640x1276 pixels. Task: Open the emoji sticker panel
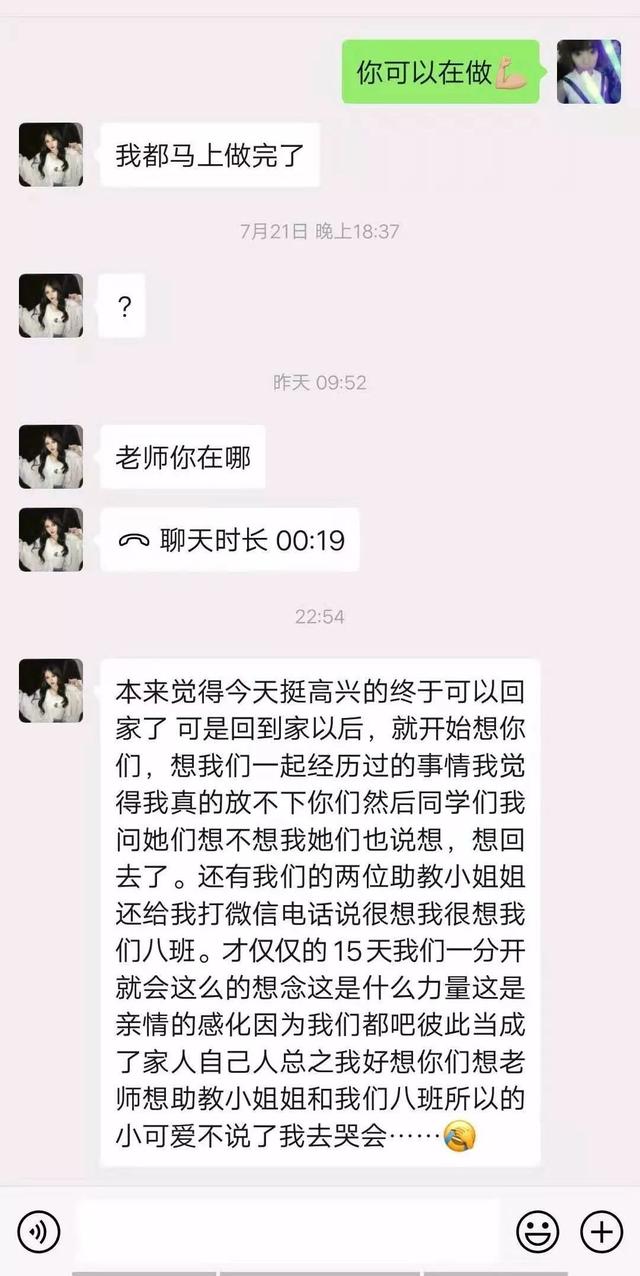point(537,1231)
